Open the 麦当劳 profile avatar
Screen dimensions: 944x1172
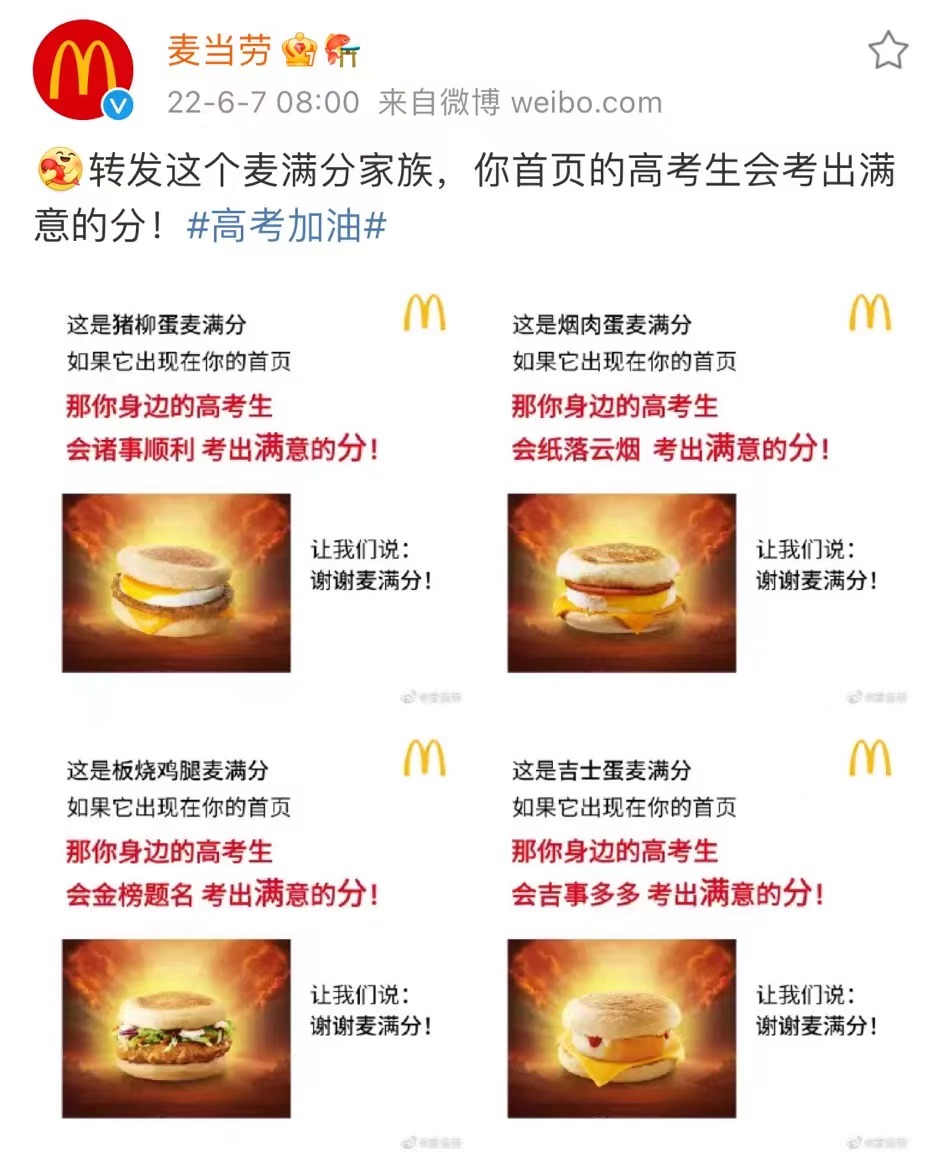click(x=83, y=69)
